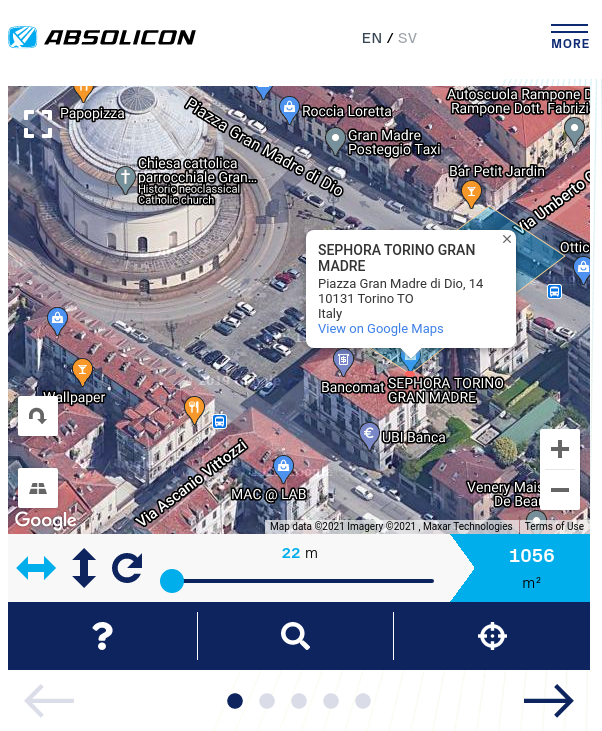The height and width of the screenshot is (731, 602).
Task: Toggle map tilt view
Action: point(38,488)
